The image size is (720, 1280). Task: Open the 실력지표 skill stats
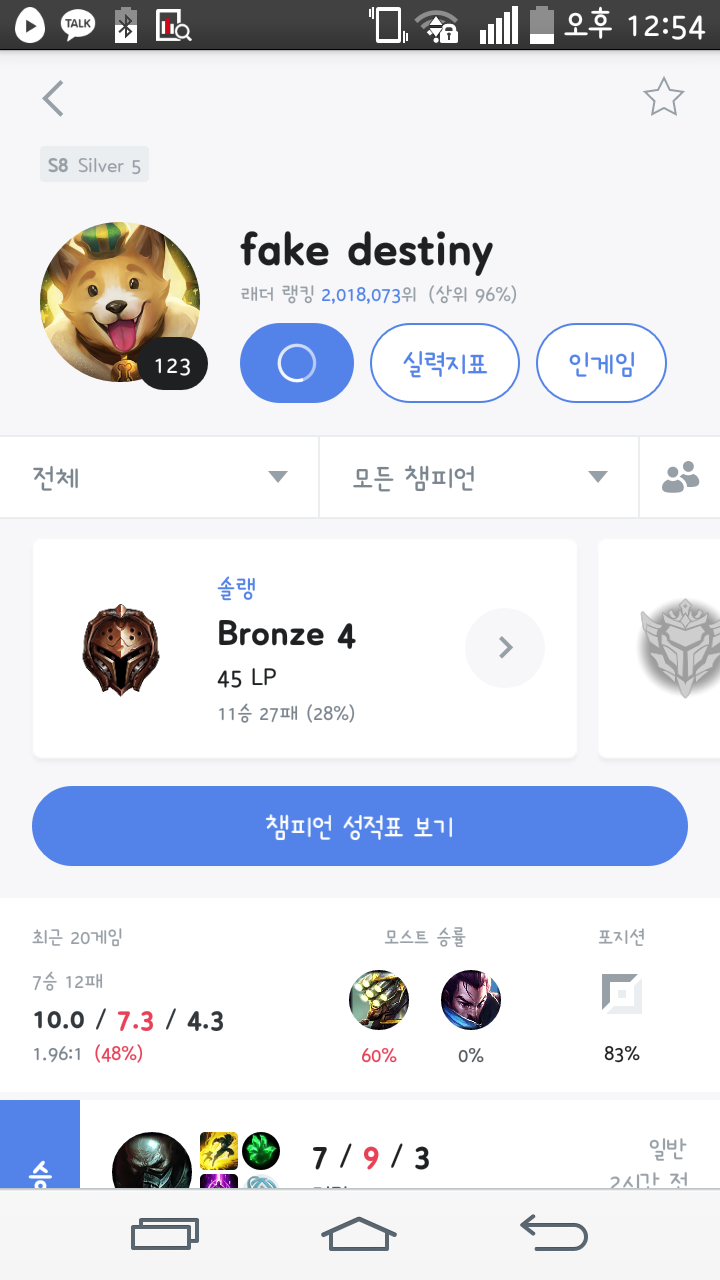444,363
